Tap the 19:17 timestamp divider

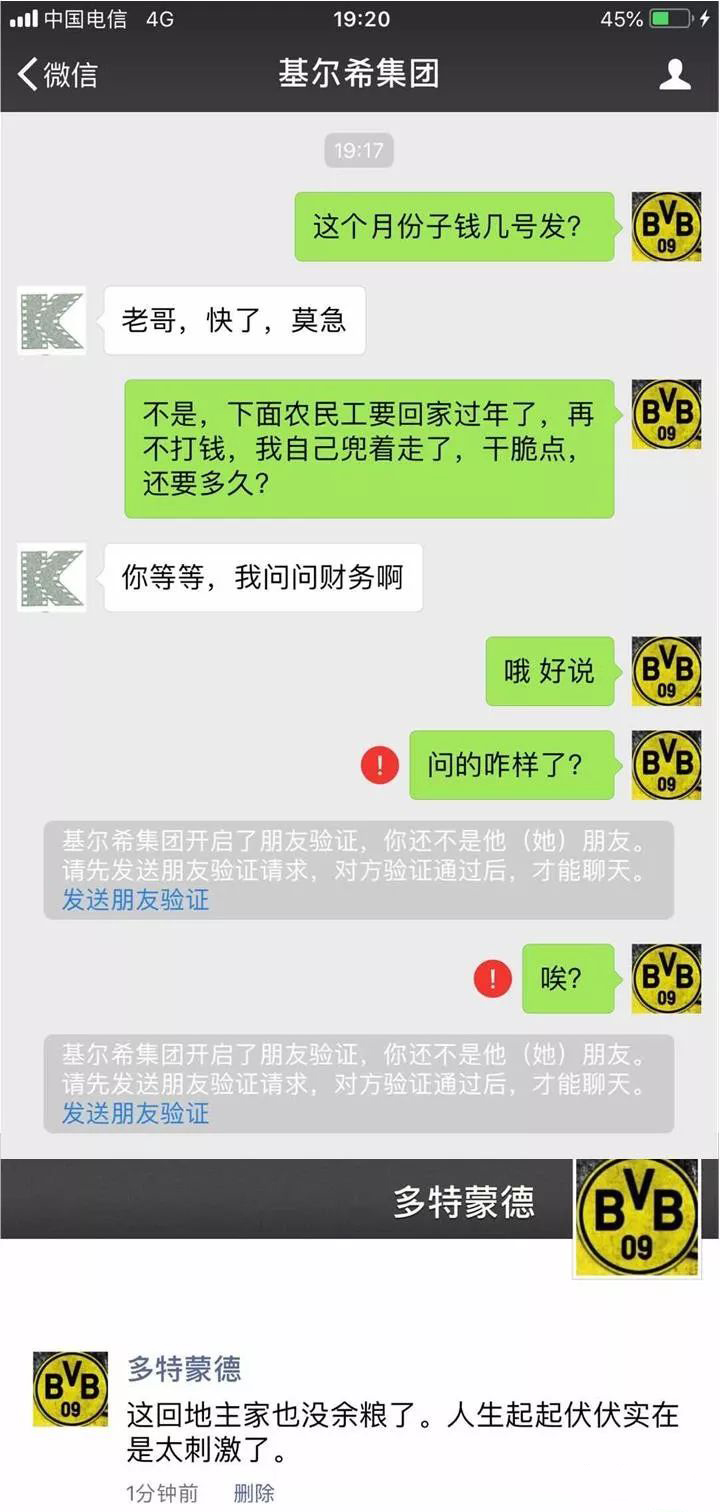359,150
